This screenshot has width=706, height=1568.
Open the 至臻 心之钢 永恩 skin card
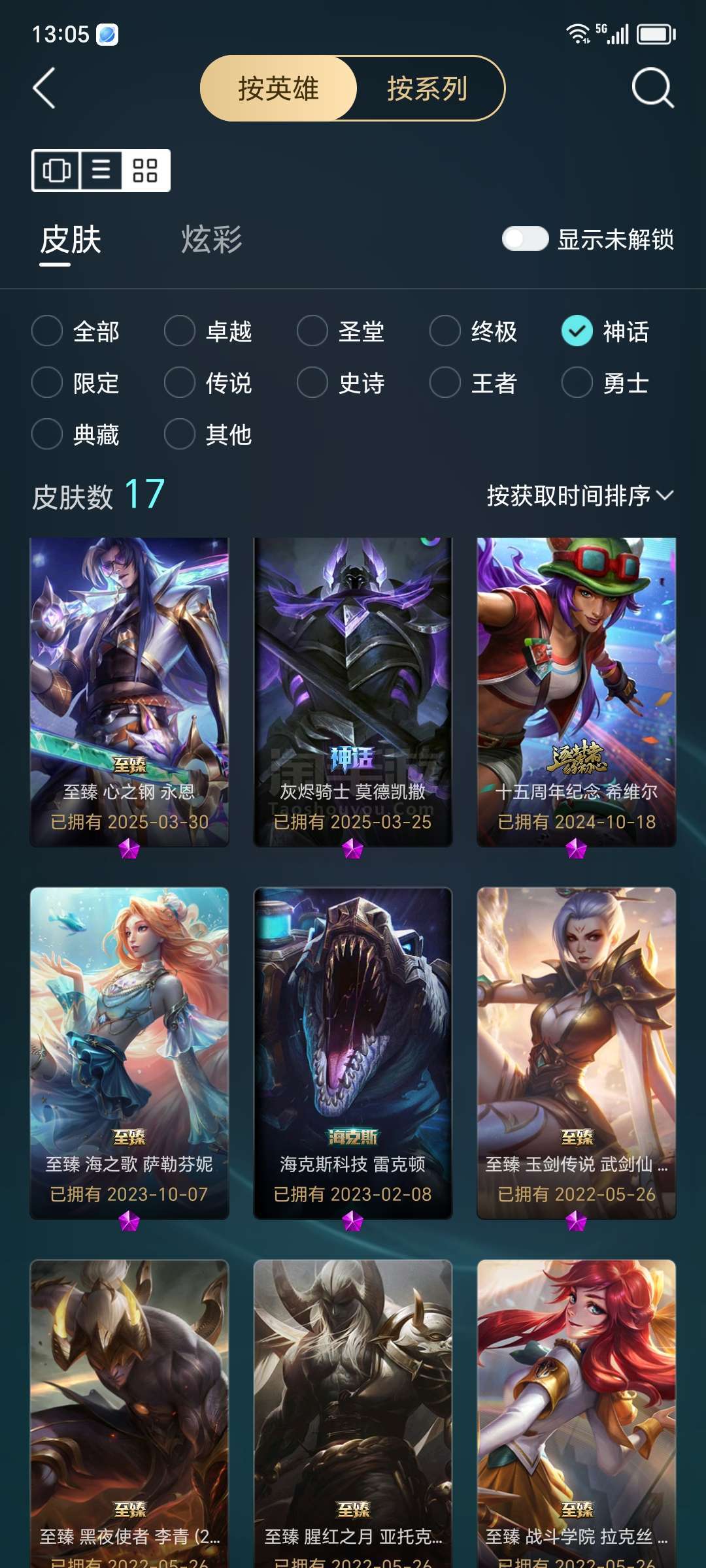129,692
